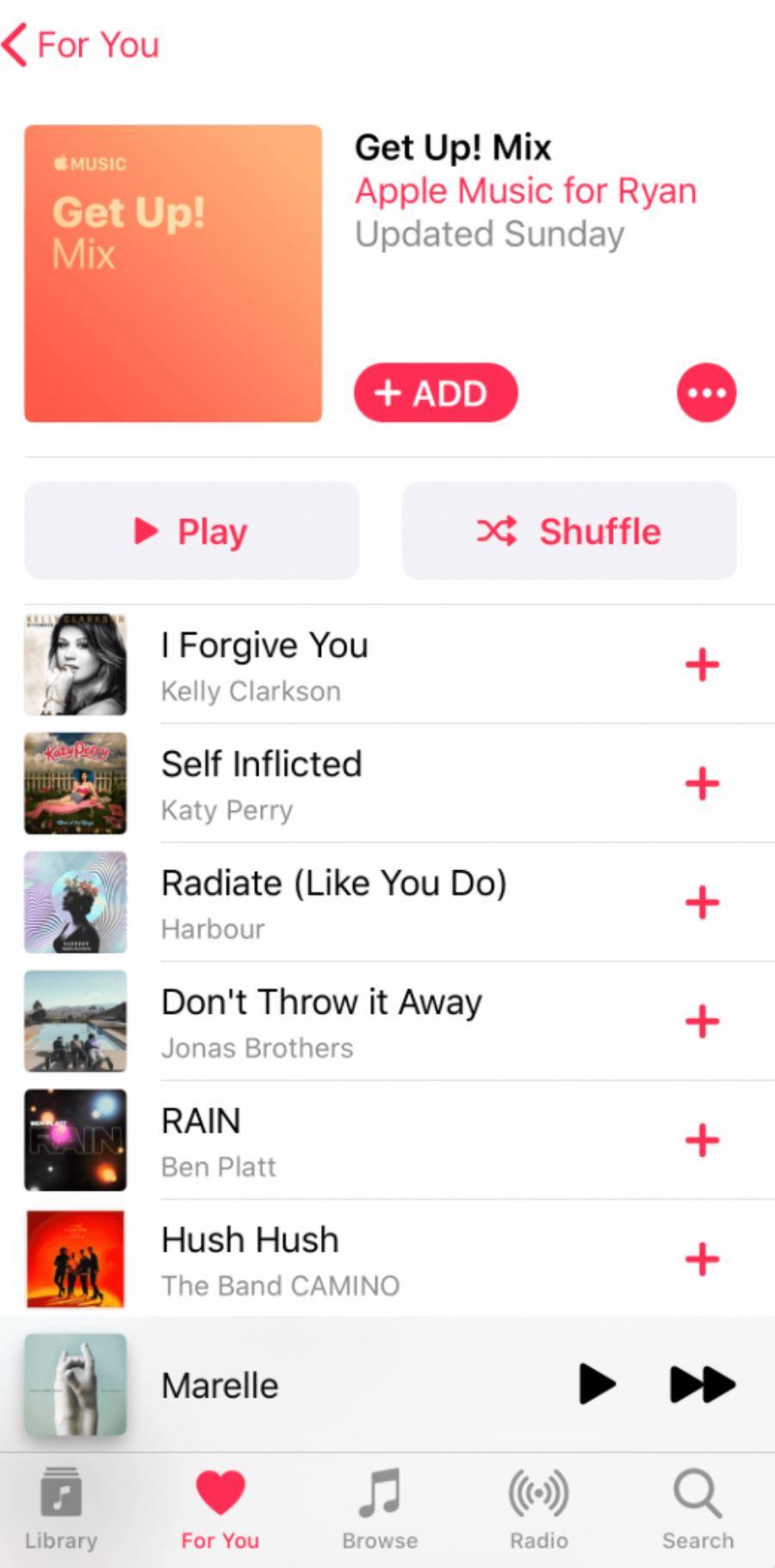Switch to the Search tab
This screenshot has width=775, height=1568.
pyautogui.click(x=697, y=1509)
